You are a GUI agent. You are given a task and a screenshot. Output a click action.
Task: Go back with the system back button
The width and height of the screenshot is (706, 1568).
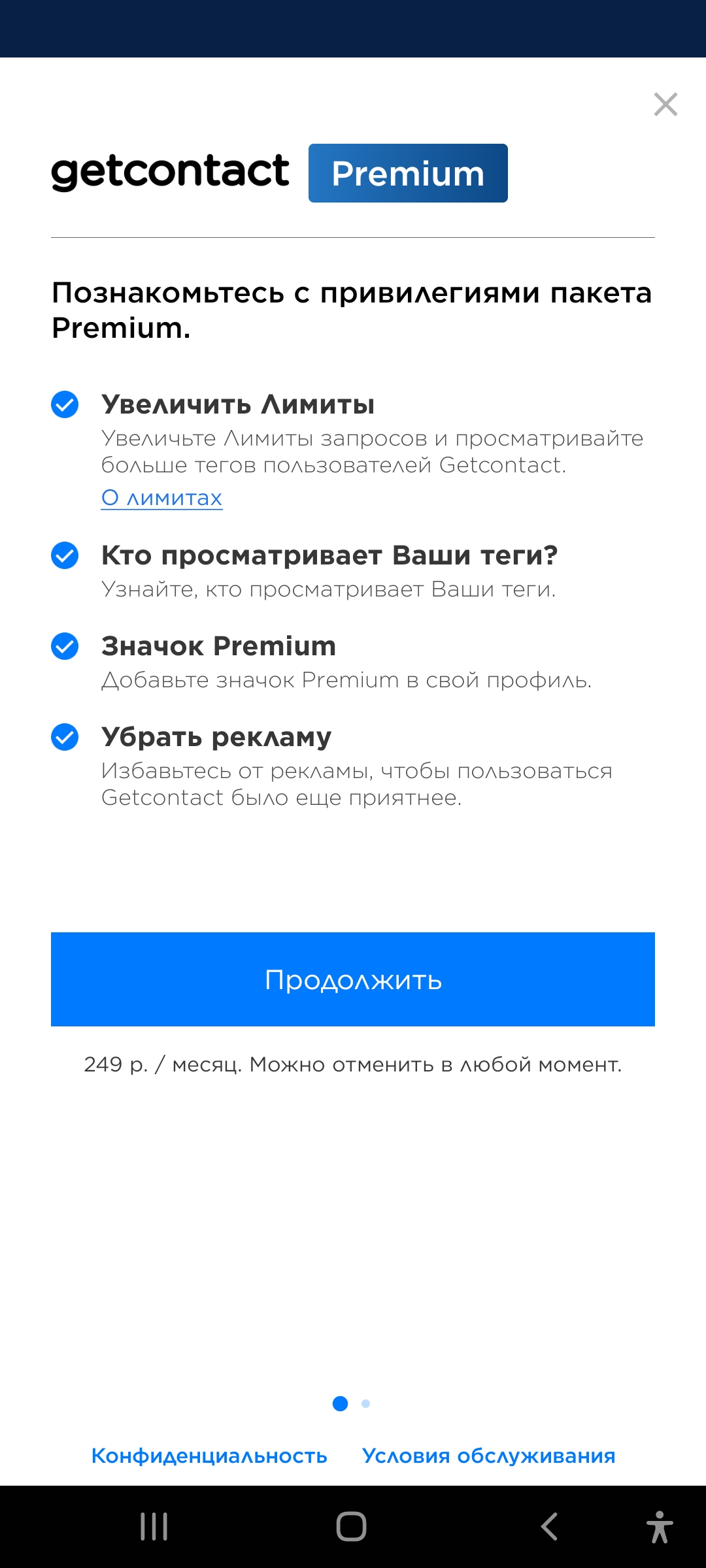tap(549, 1527)
